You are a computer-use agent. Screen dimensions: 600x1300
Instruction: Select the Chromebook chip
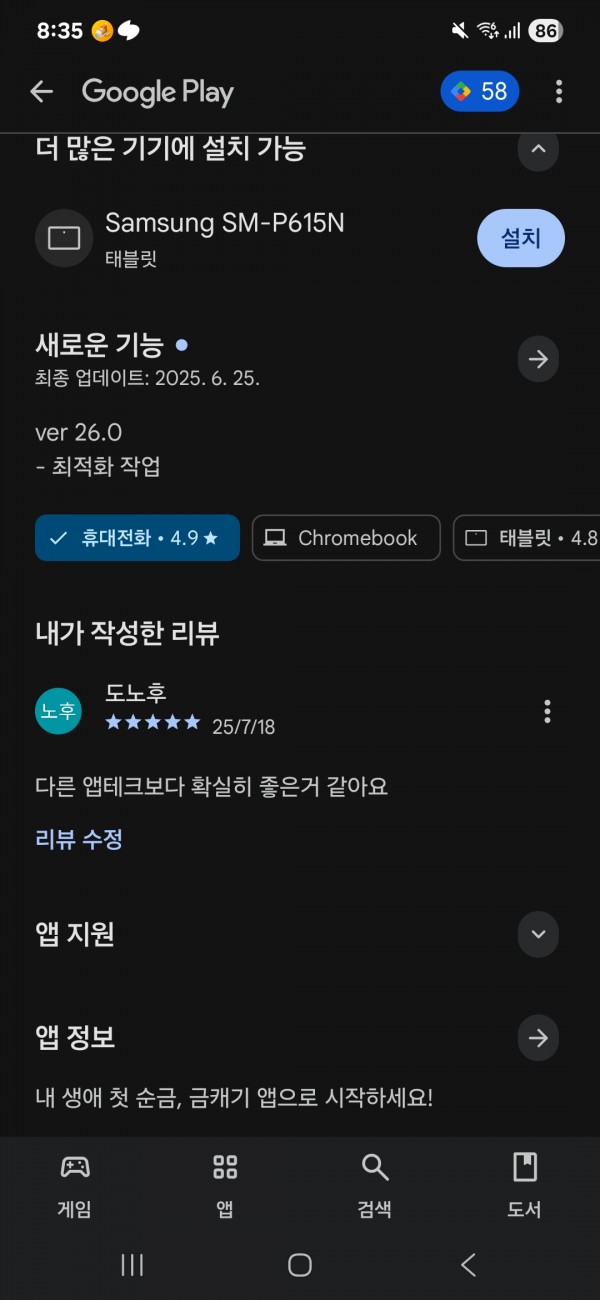[x=346, y=538]
